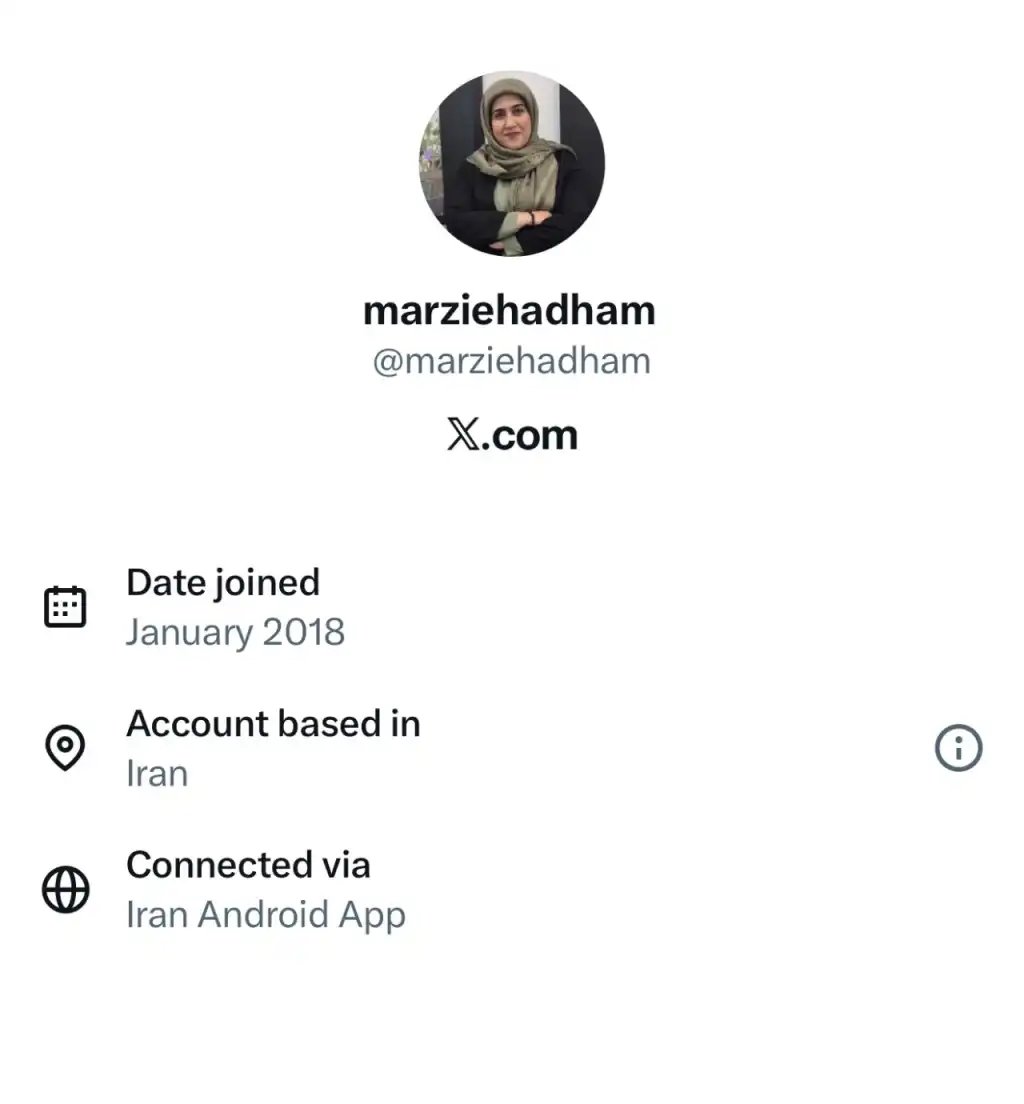Click the X logo in X.com text

(x=461, y=433)
